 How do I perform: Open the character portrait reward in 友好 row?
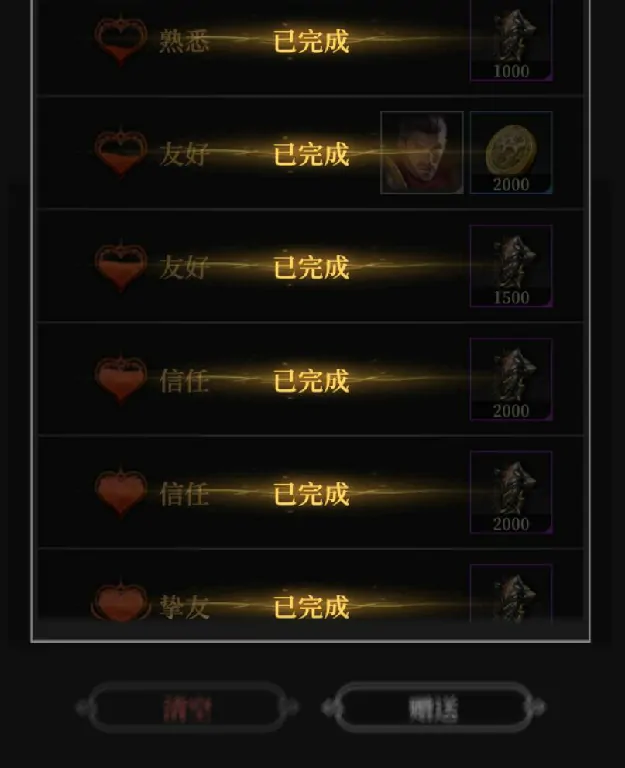pos(422,153)
